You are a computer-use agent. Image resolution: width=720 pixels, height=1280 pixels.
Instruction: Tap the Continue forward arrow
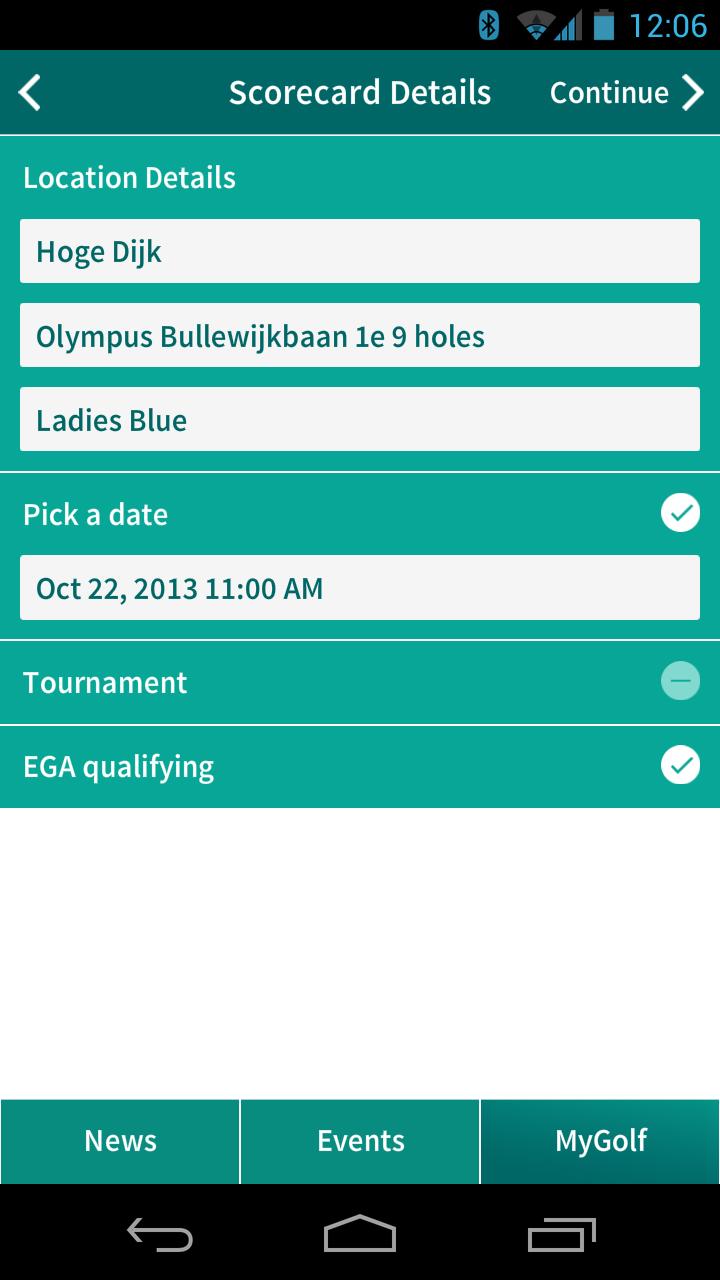692,92
